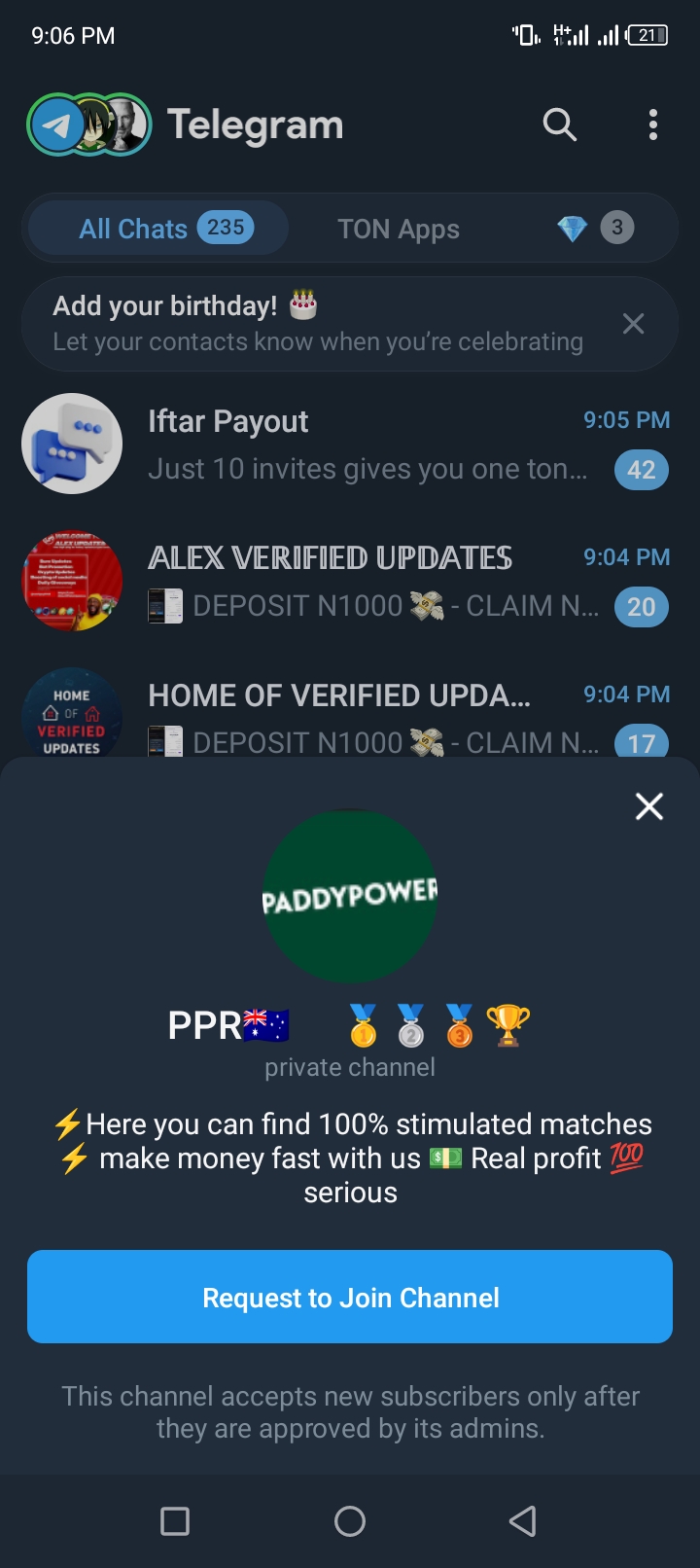Close the PPR channel join sheet
Image resolution: width=700 pixels, height=1568 pixels.
pos(648,806)
